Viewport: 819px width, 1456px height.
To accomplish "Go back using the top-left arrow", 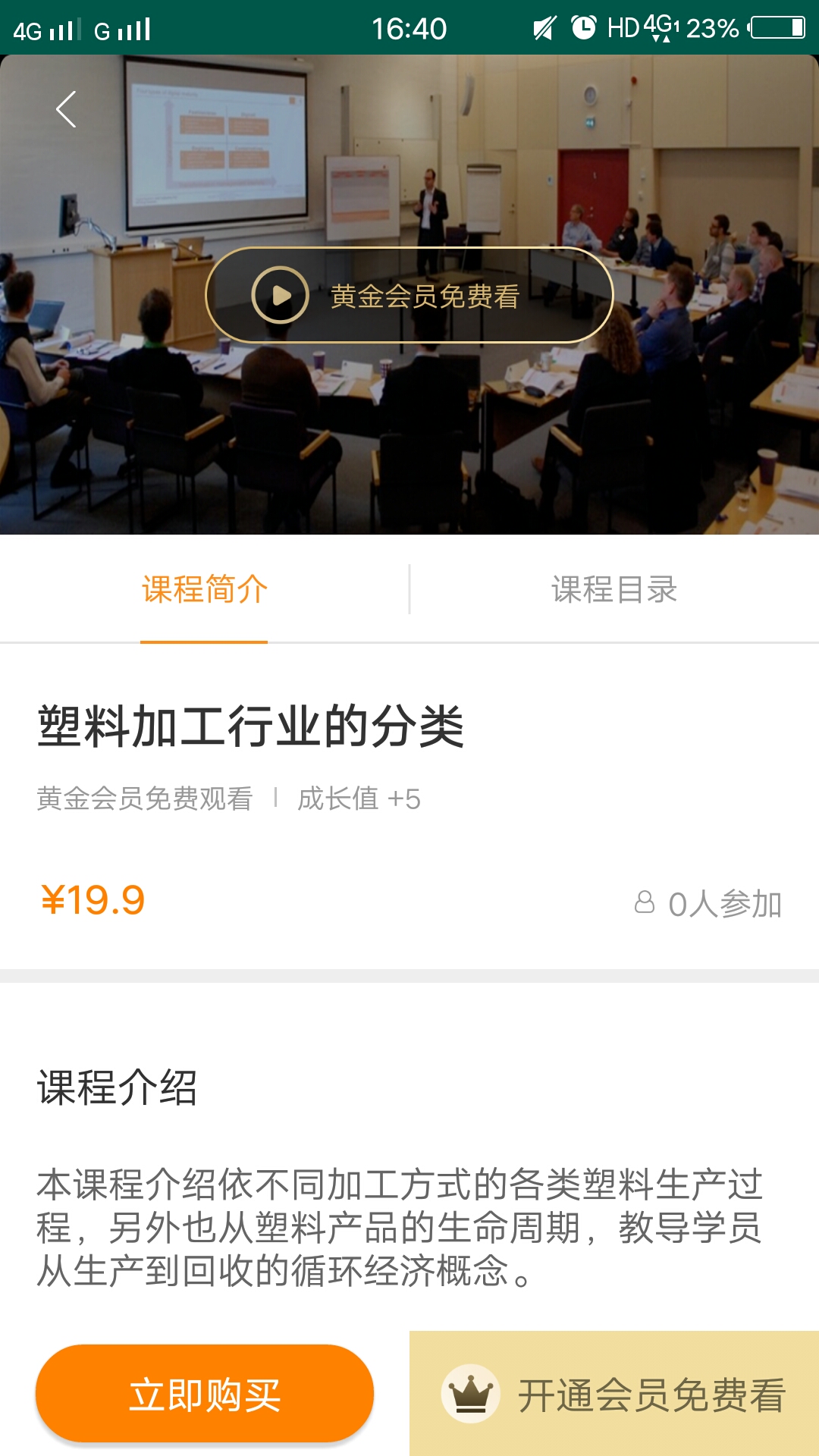I will coord(67,109).
